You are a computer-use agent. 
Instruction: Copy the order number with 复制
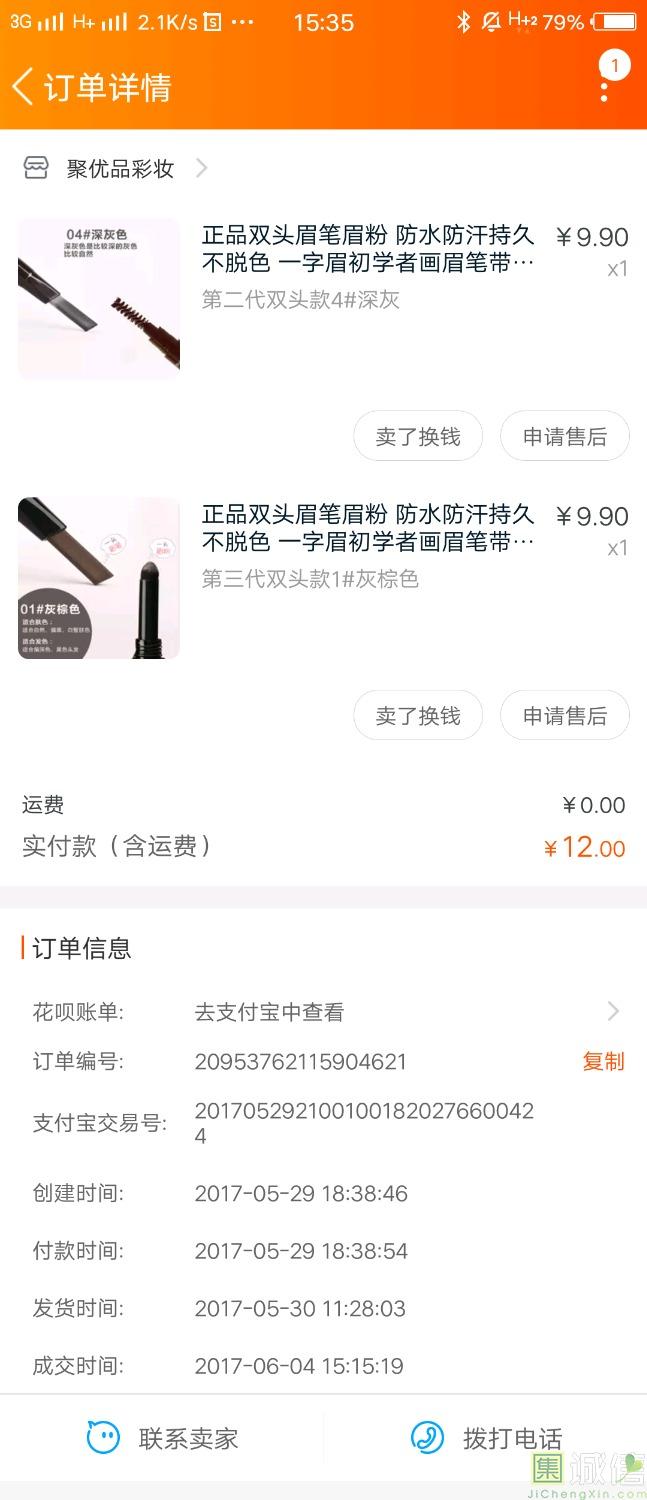(603, 1062)
